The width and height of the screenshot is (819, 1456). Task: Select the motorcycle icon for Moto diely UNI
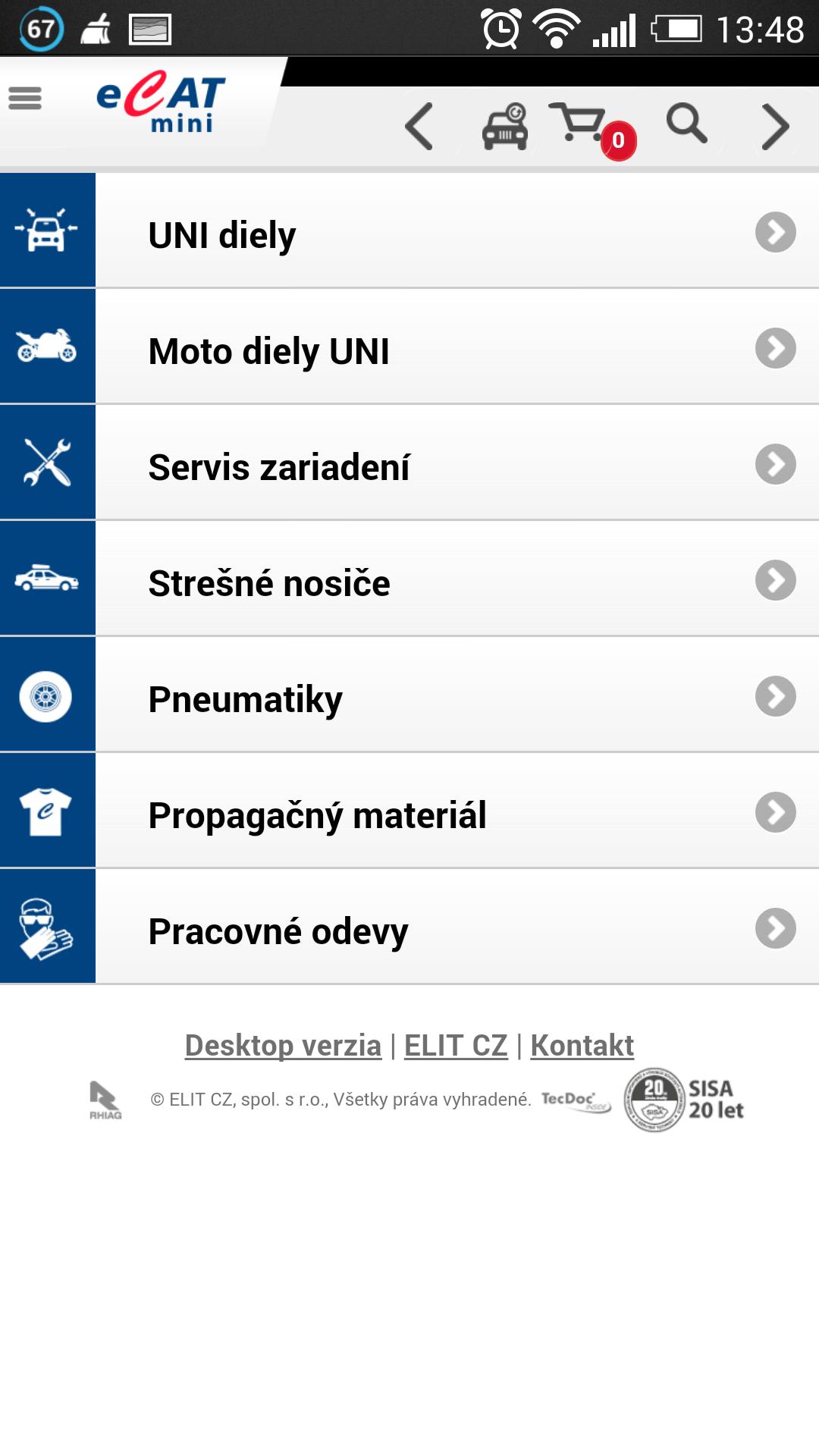coord(47,347)
